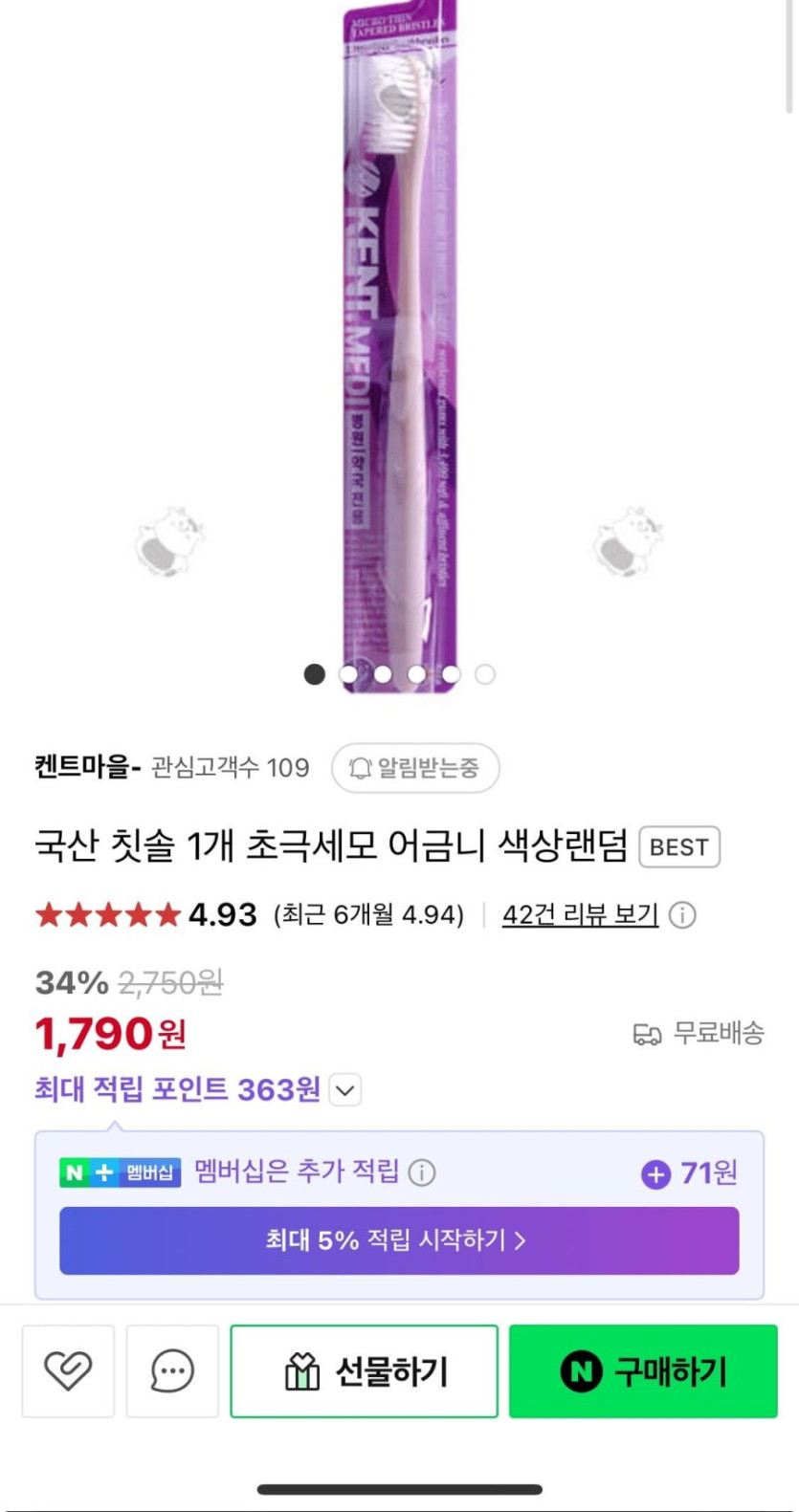The height and width of the screenshot is (1512, 799).
Task: Toggle the 알림받는중 notification chip
Action: (415, 768)
